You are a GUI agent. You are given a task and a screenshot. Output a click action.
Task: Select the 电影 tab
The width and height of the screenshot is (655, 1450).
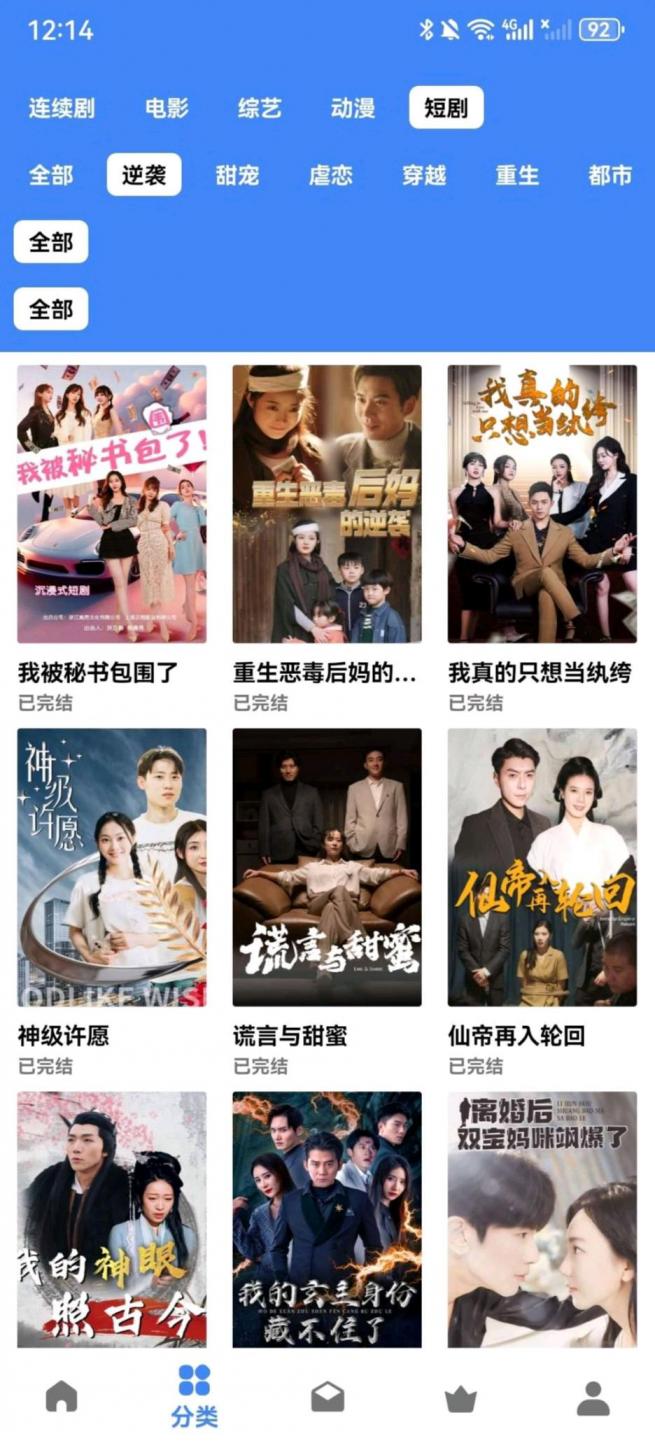point(167,108)
